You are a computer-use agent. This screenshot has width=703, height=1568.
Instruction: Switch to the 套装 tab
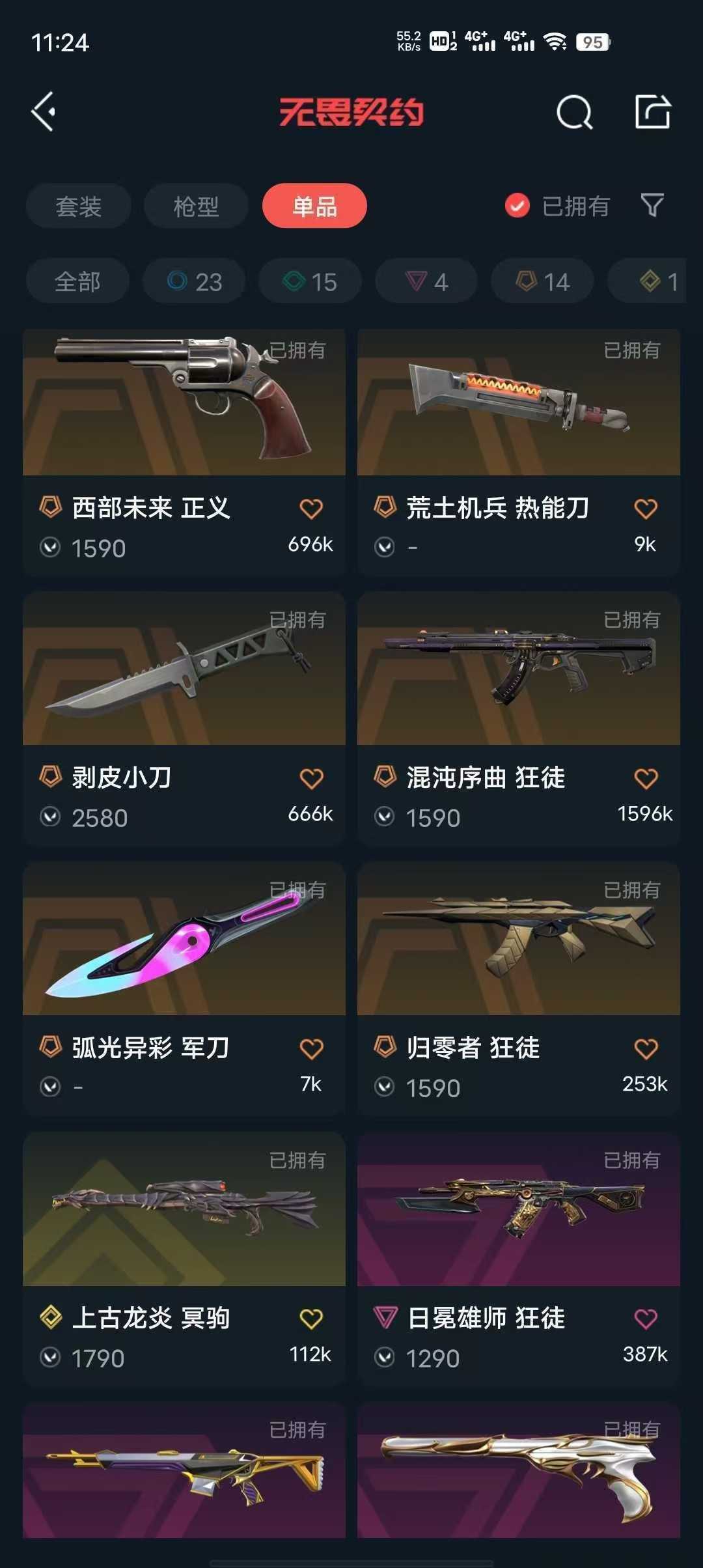(78, 206)
